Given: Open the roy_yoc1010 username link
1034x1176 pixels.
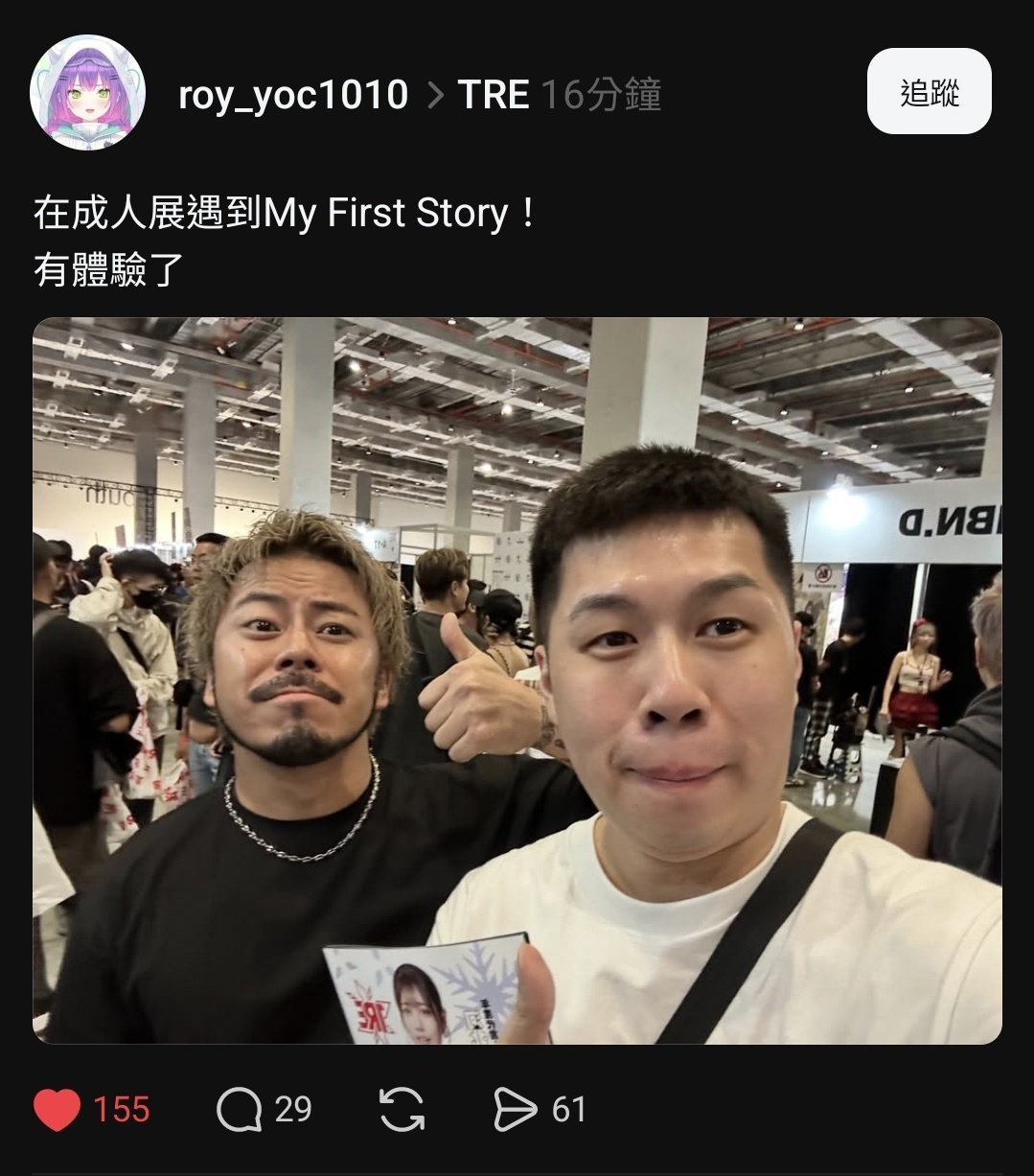Looking at the screenshot, I should coord(292,95).
